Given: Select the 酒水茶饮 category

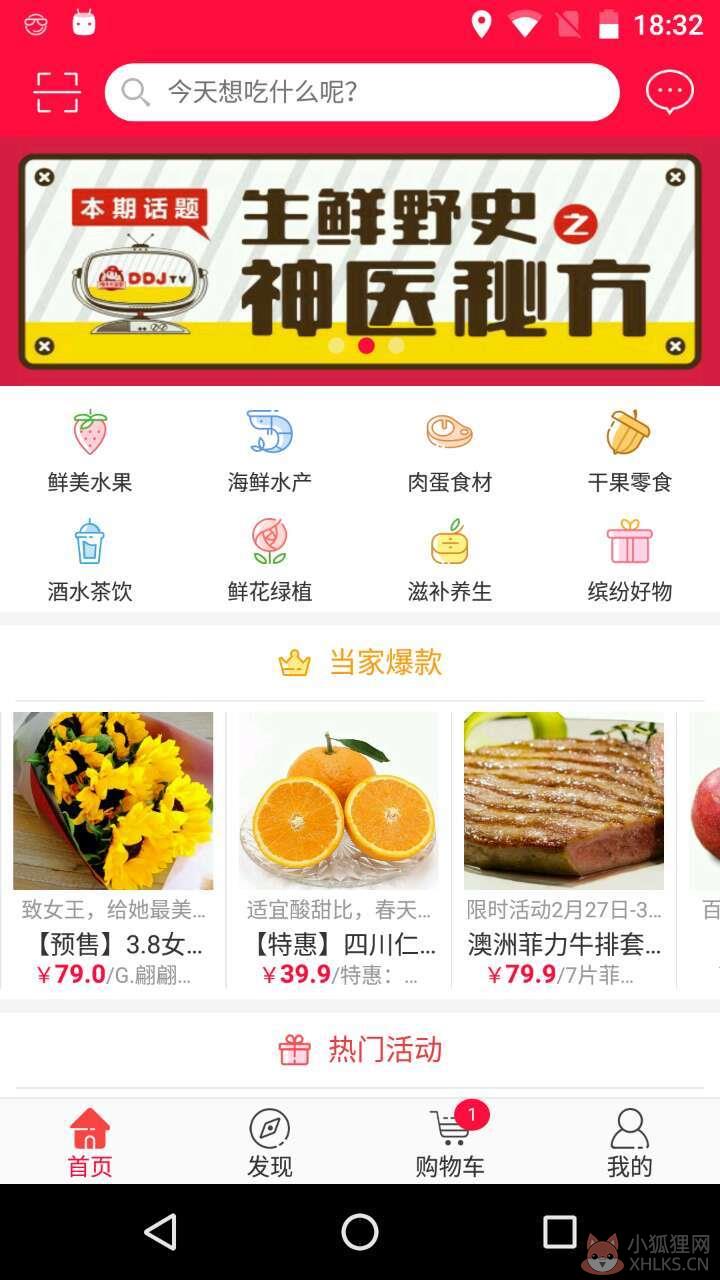Looking at the screenshot, I should point(90,560).
